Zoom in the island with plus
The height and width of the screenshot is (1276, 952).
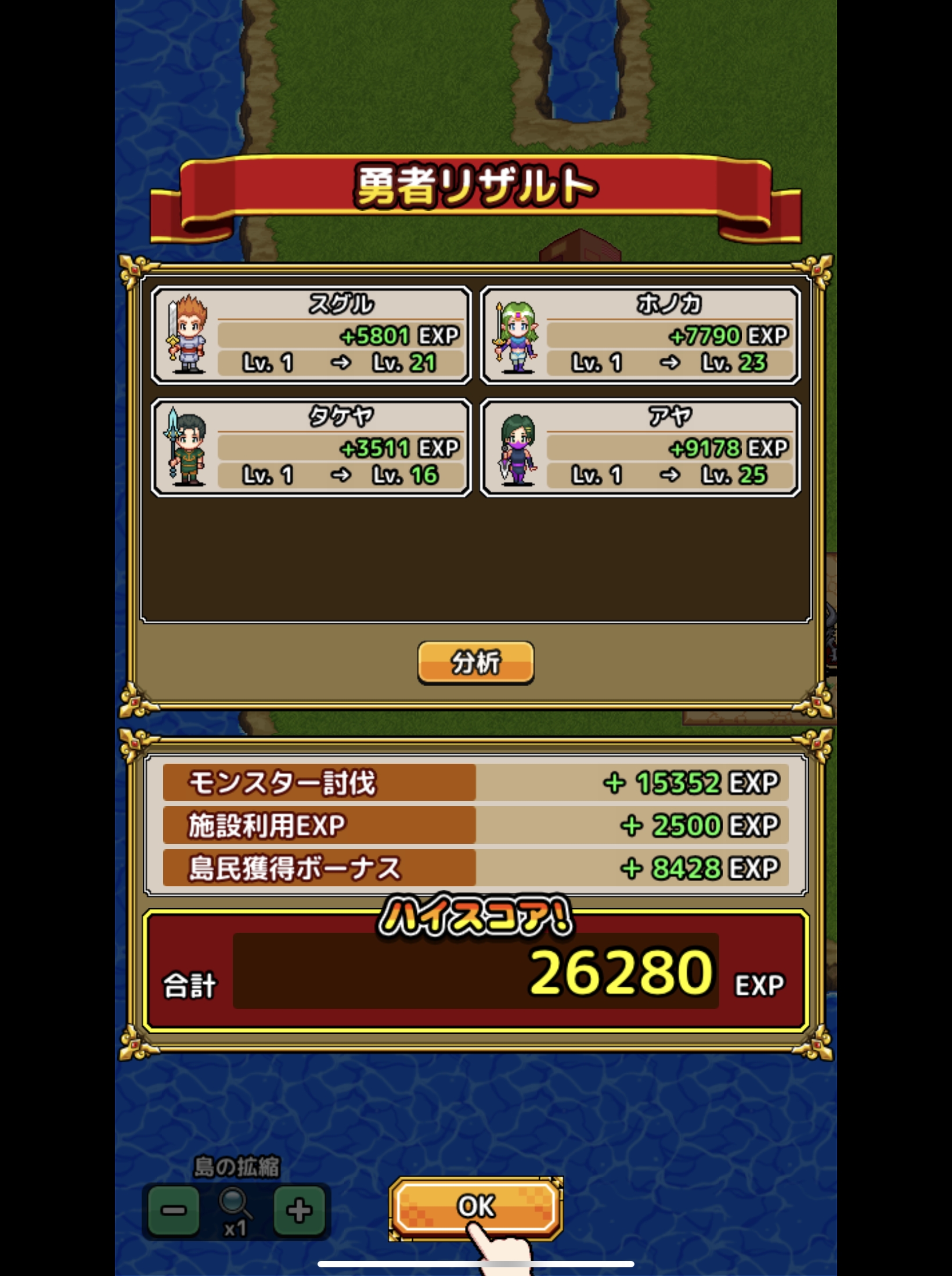tap(299, 1210)
